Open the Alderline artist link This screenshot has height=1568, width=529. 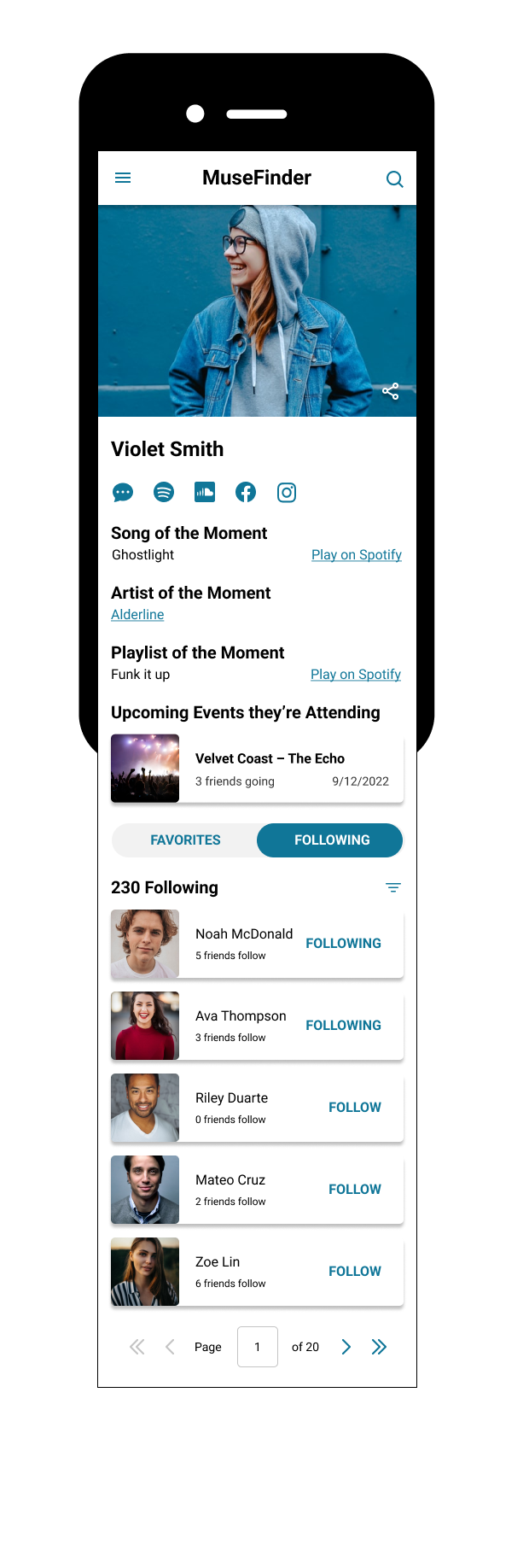[x=137, y=614]
